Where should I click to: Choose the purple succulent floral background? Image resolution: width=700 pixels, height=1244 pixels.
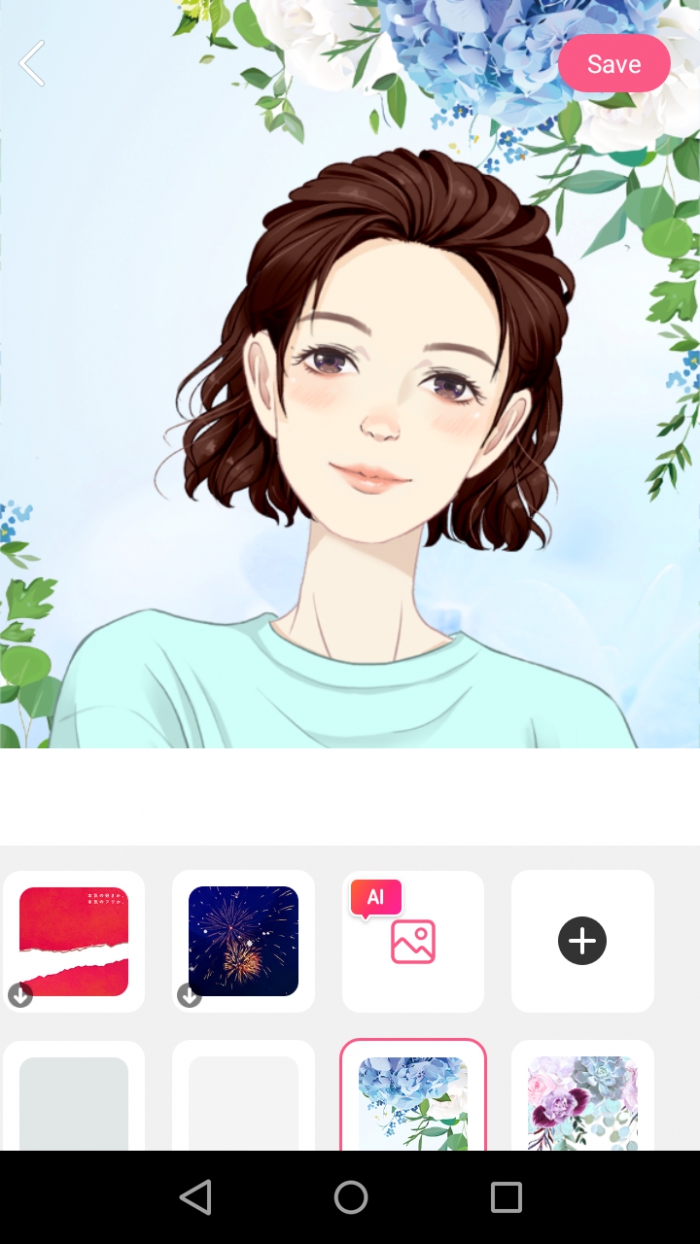coord(582,1100)
